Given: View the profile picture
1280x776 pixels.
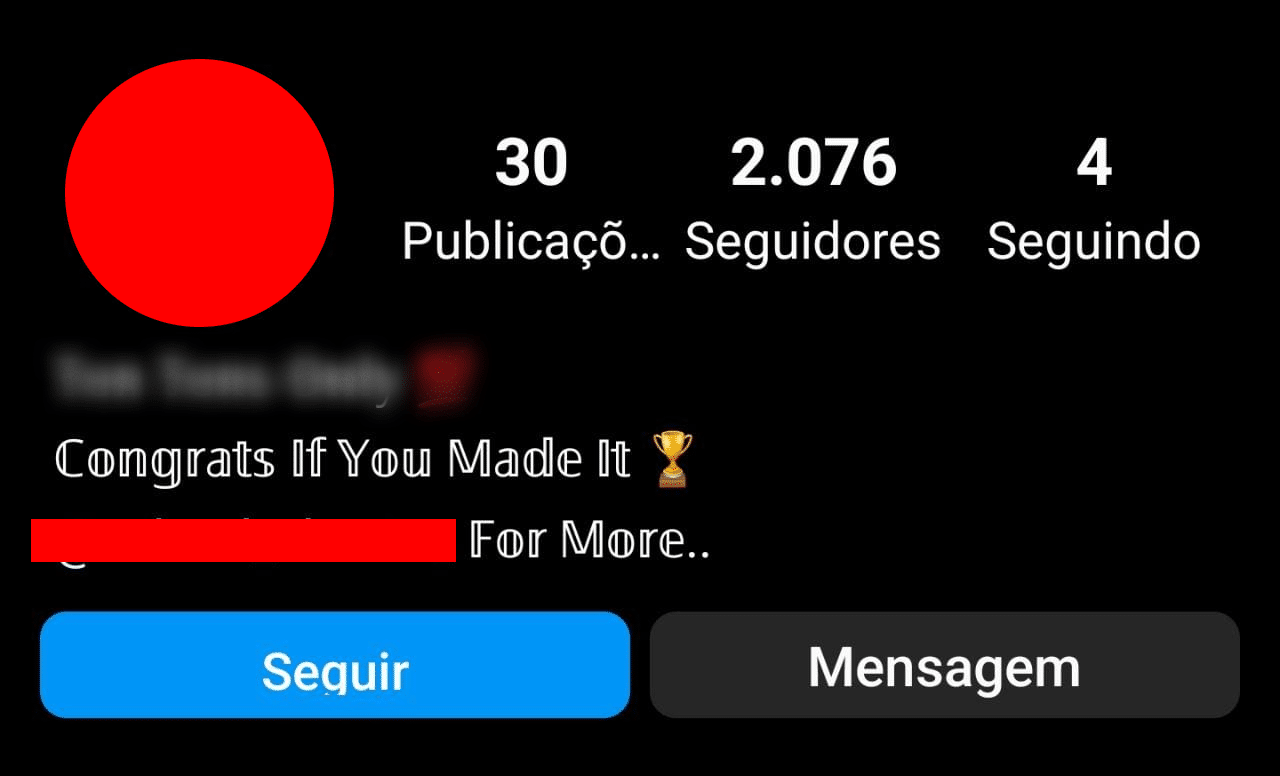Looking at the screenshot, I should pyautogui.click(x=199, y=193).
